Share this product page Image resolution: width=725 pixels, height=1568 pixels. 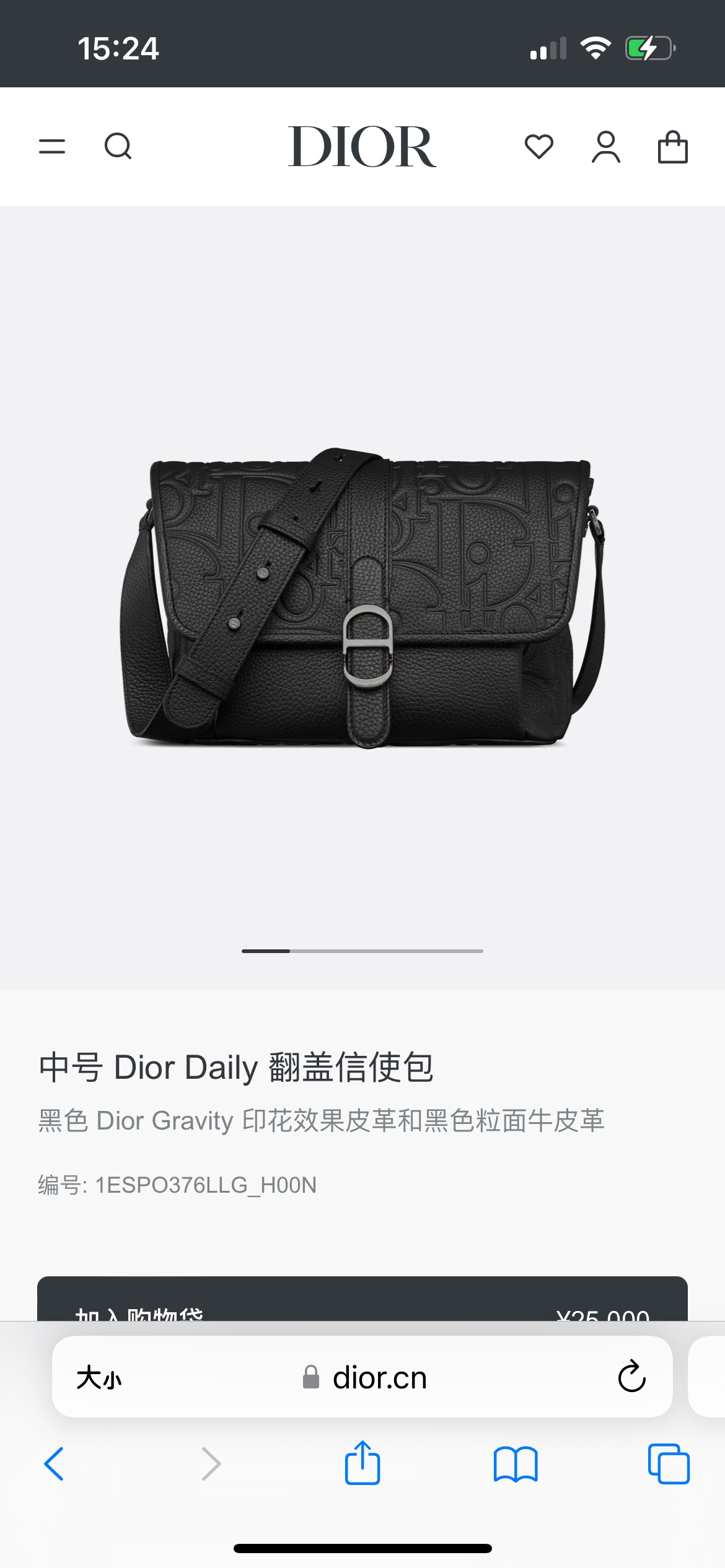coord(362,1463)
